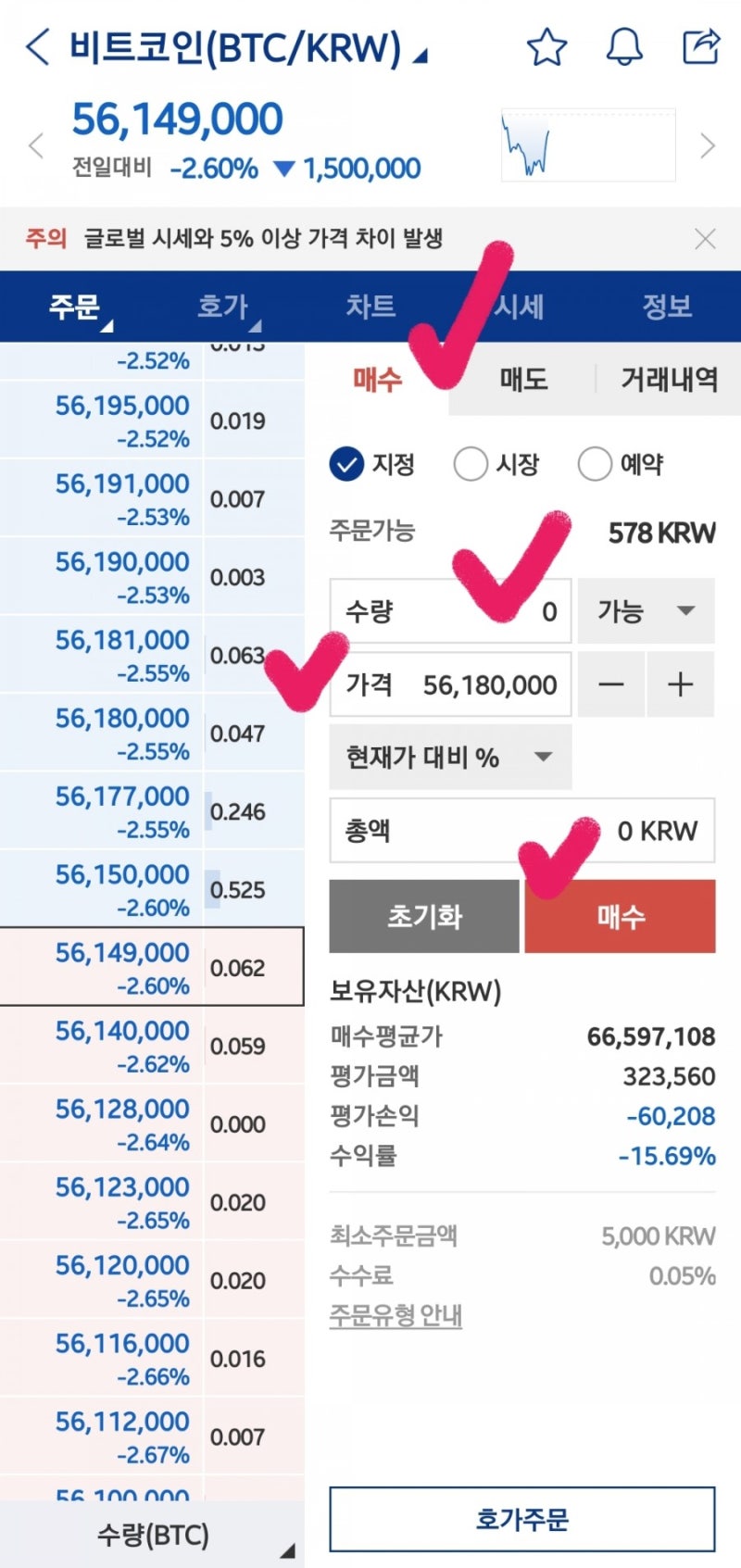Add BTC/KRW to favorites with star icon
The width and height of the screenshot is (741, 1568).
pos(547,46)
